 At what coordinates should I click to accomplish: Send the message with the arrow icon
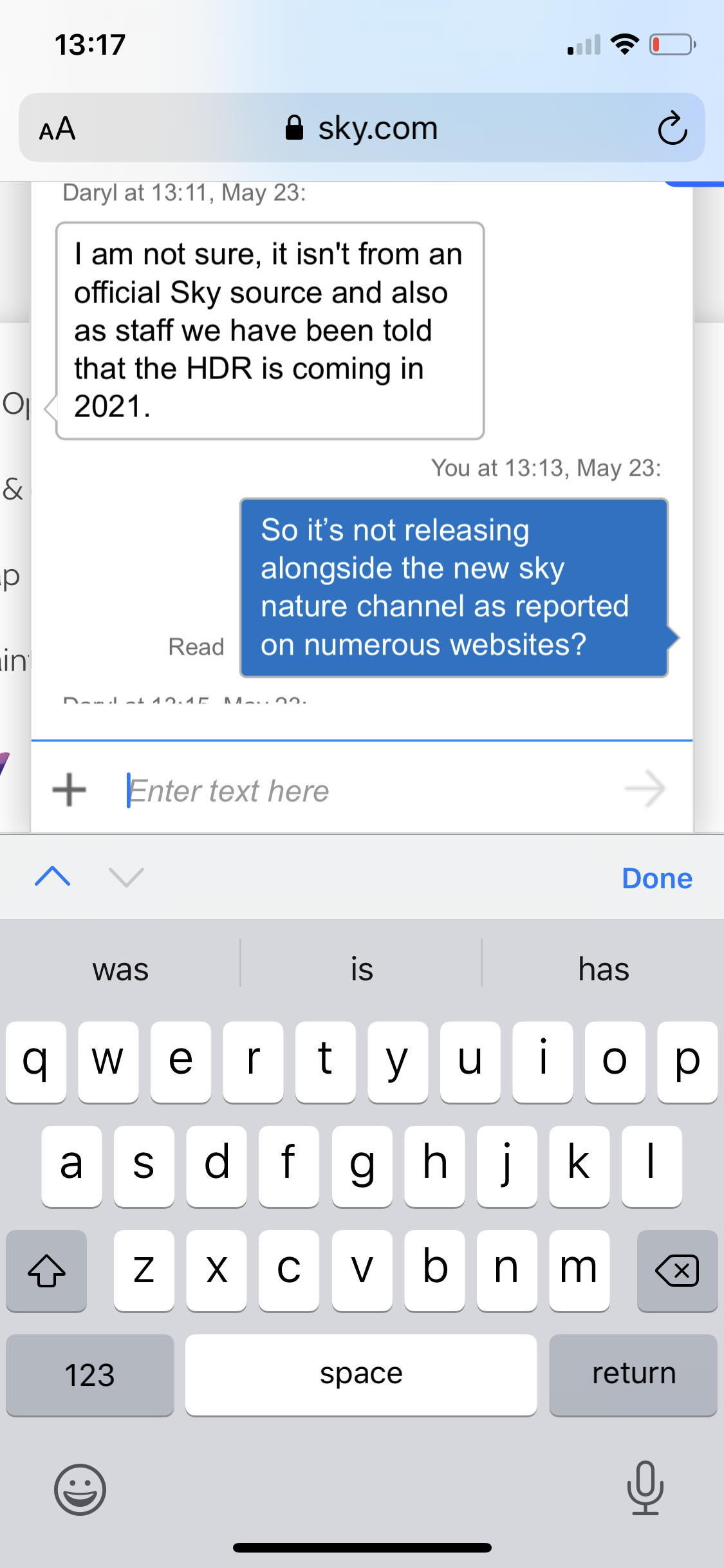click(645, 789)
